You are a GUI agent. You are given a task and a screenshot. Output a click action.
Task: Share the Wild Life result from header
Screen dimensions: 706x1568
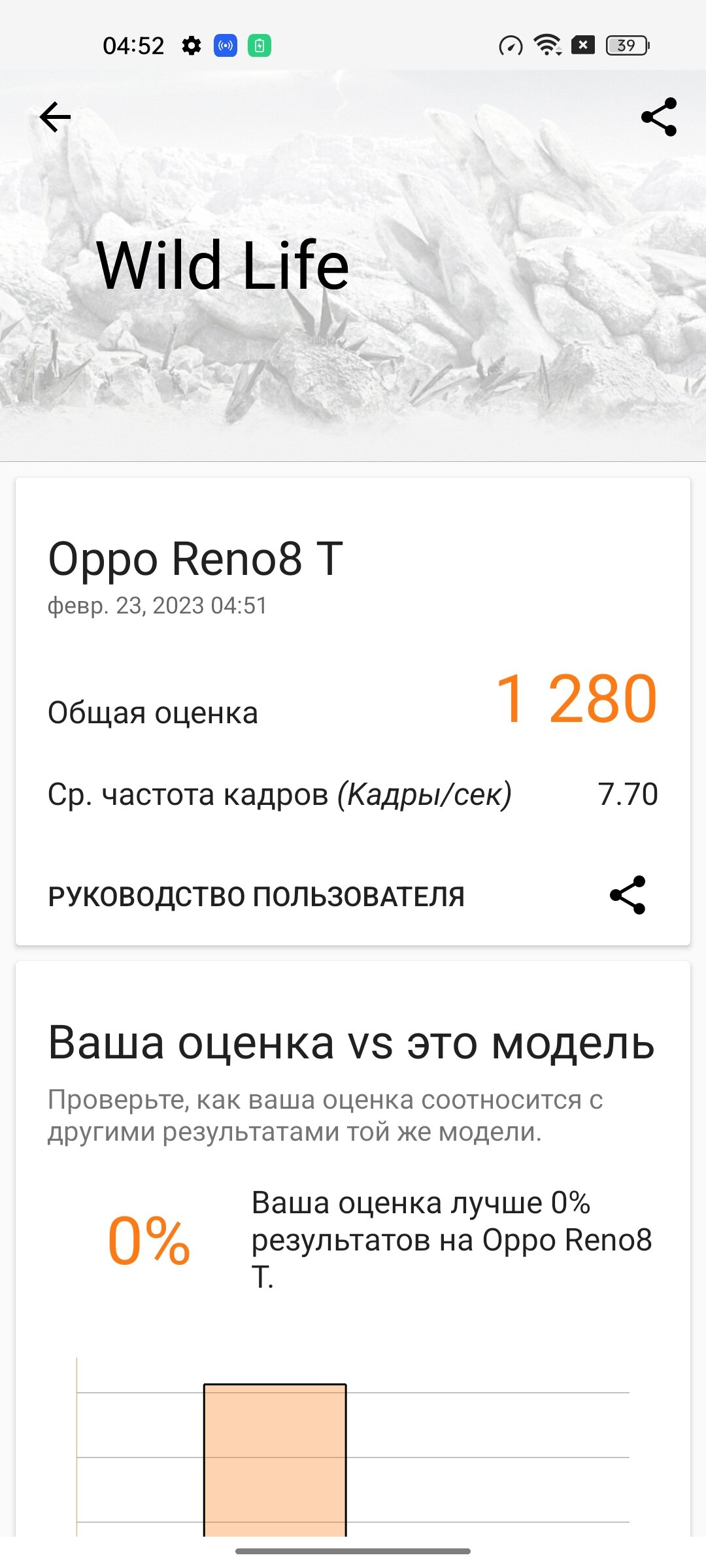(x=659, y=117)
